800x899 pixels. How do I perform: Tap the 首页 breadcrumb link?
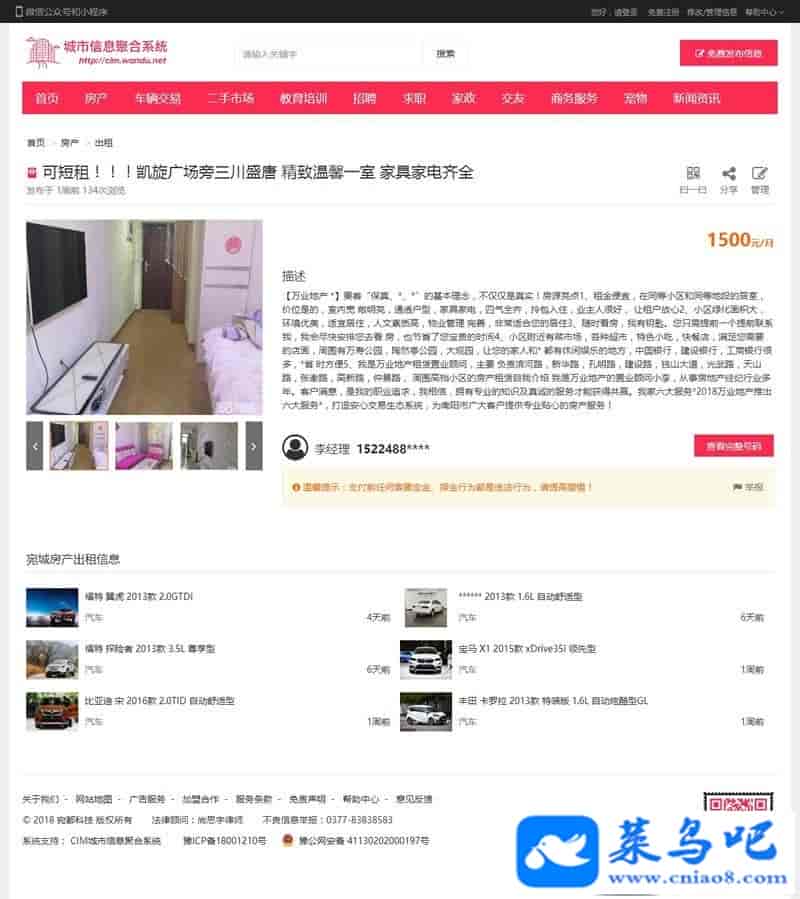36,143
